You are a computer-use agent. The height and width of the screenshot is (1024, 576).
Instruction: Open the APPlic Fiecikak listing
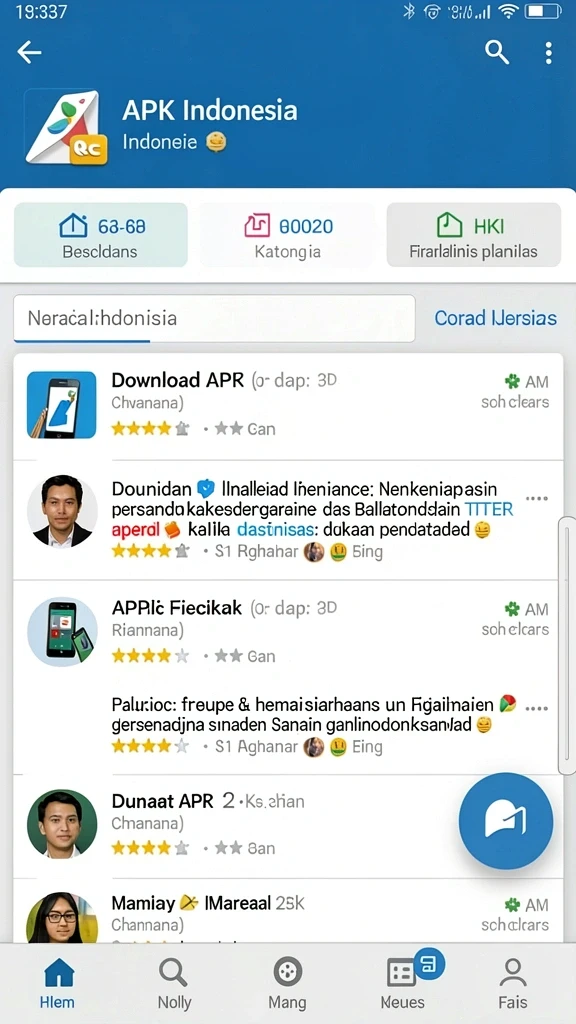[288, 632]
